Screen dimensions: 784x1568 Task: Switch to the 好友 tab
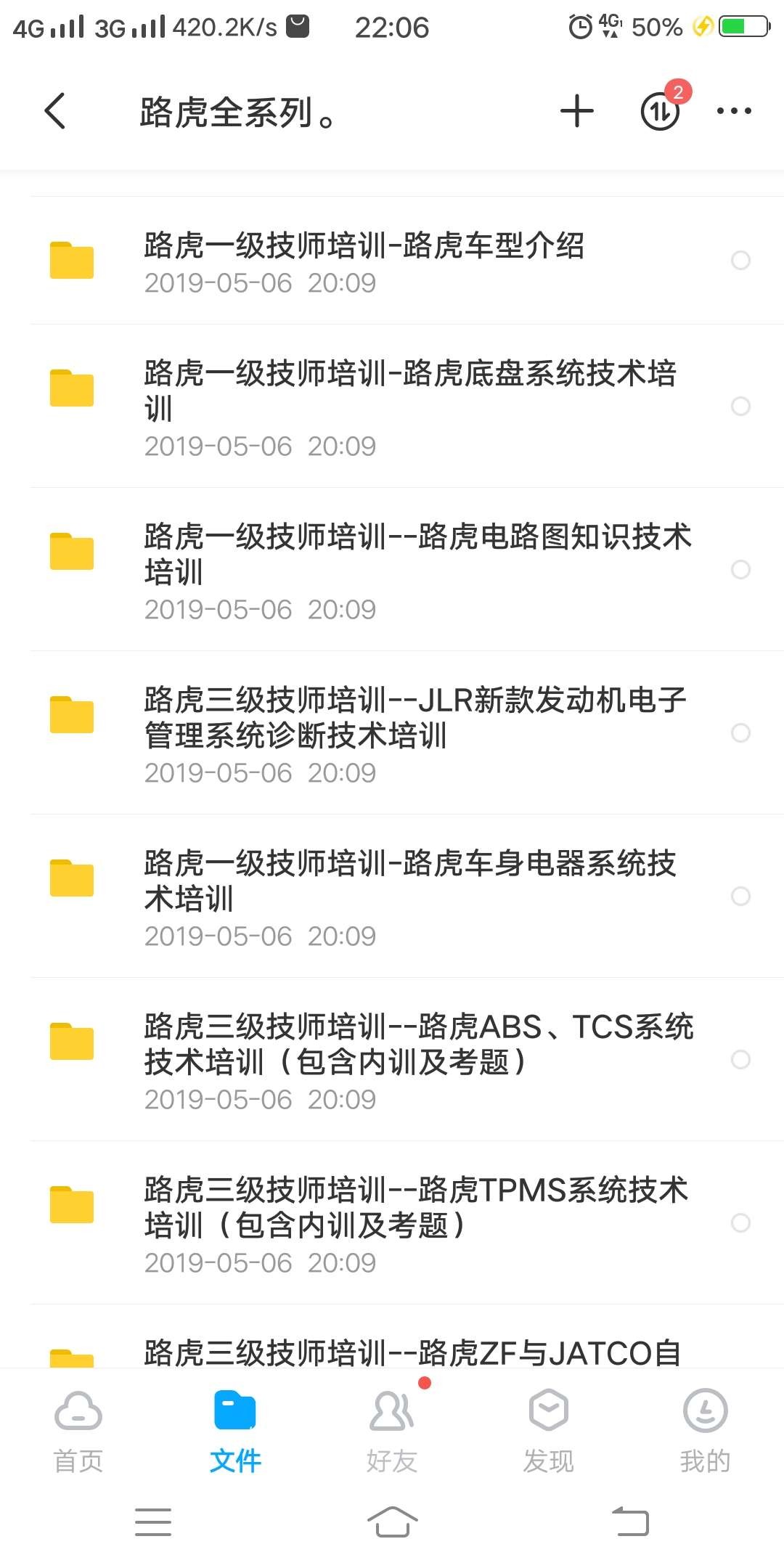tap(392, 1432)
